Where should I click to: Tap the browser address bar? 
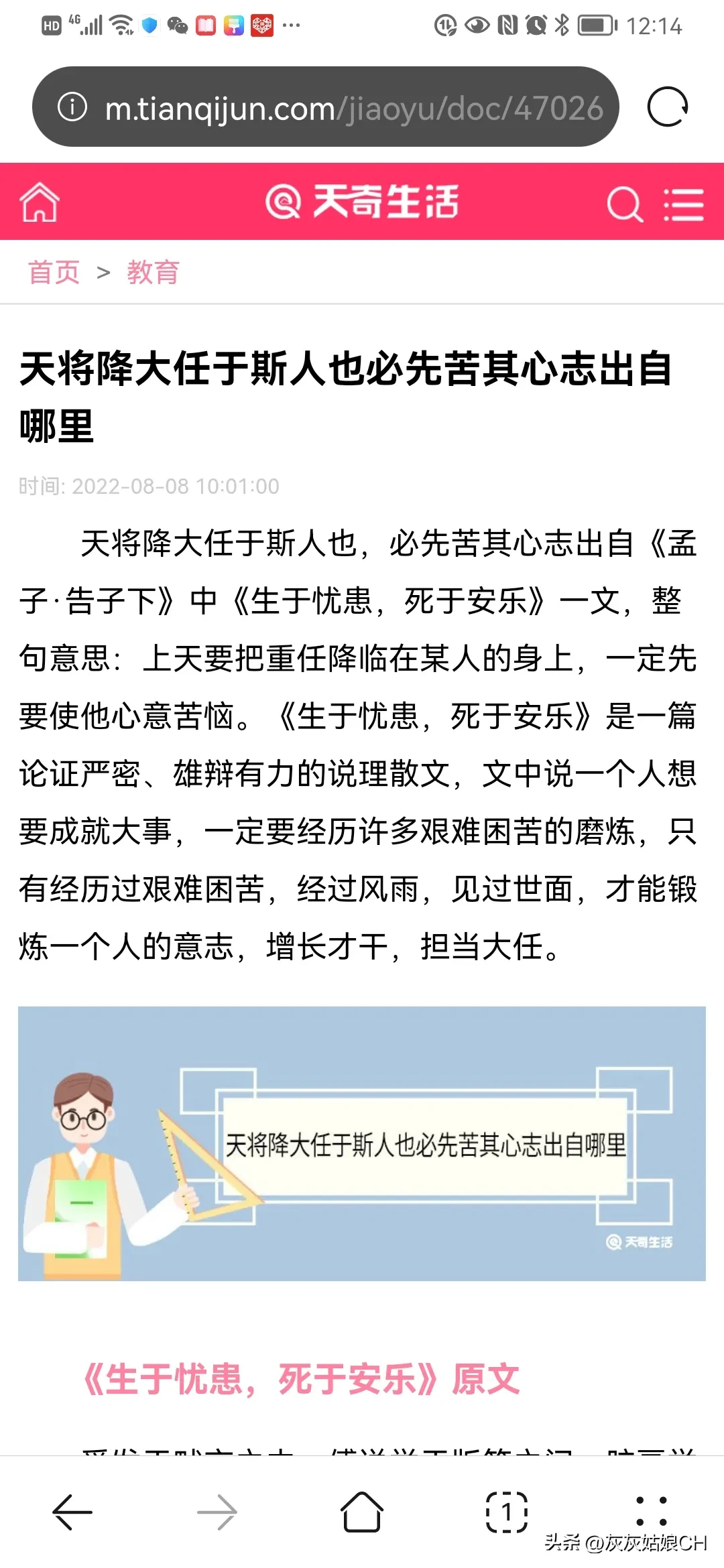(354, 107)
